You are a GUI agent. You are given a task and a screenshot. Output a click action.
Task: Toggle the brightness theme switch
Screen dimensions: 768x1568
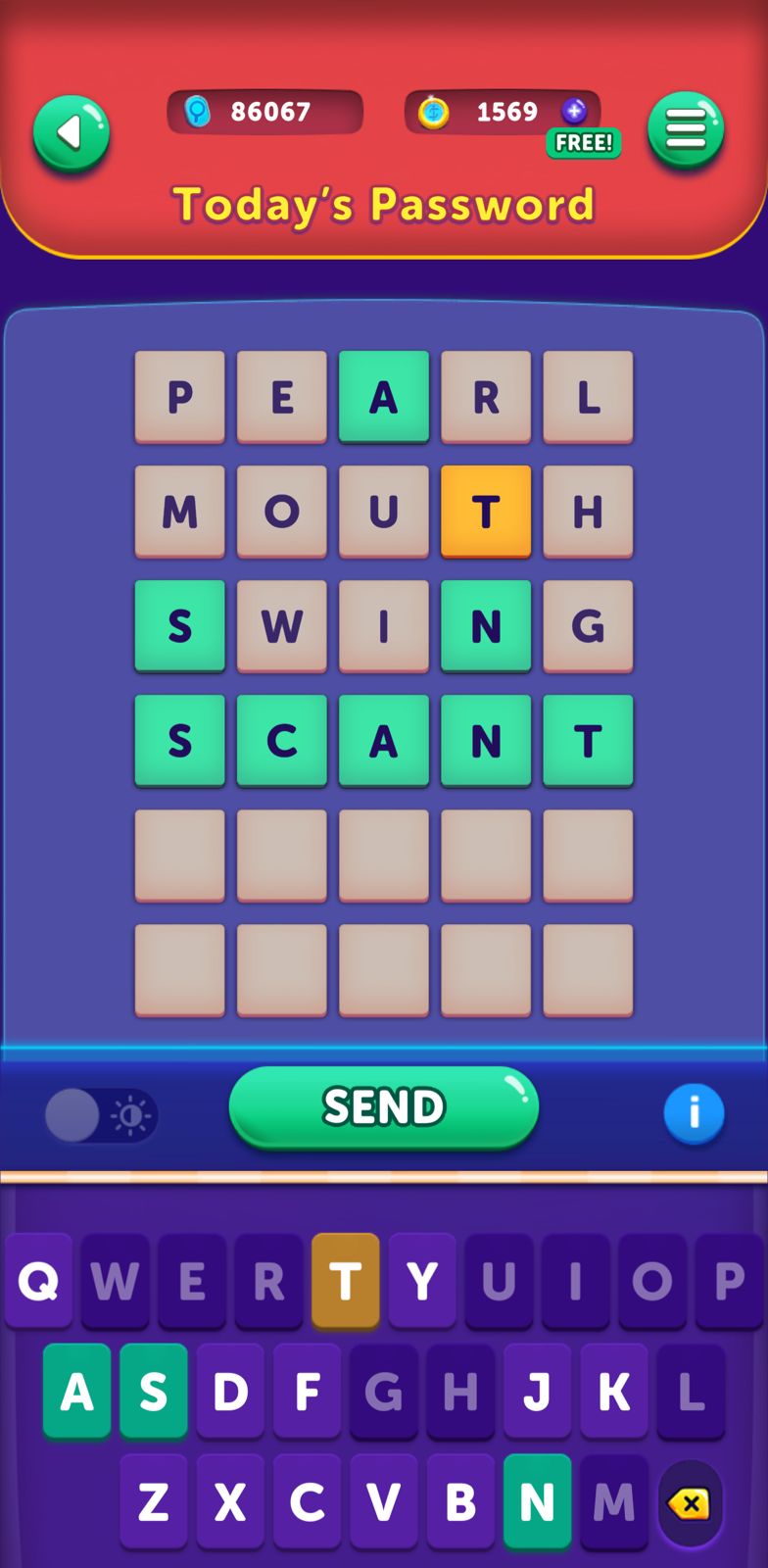pyautogui.click(x=101, y=1115)
